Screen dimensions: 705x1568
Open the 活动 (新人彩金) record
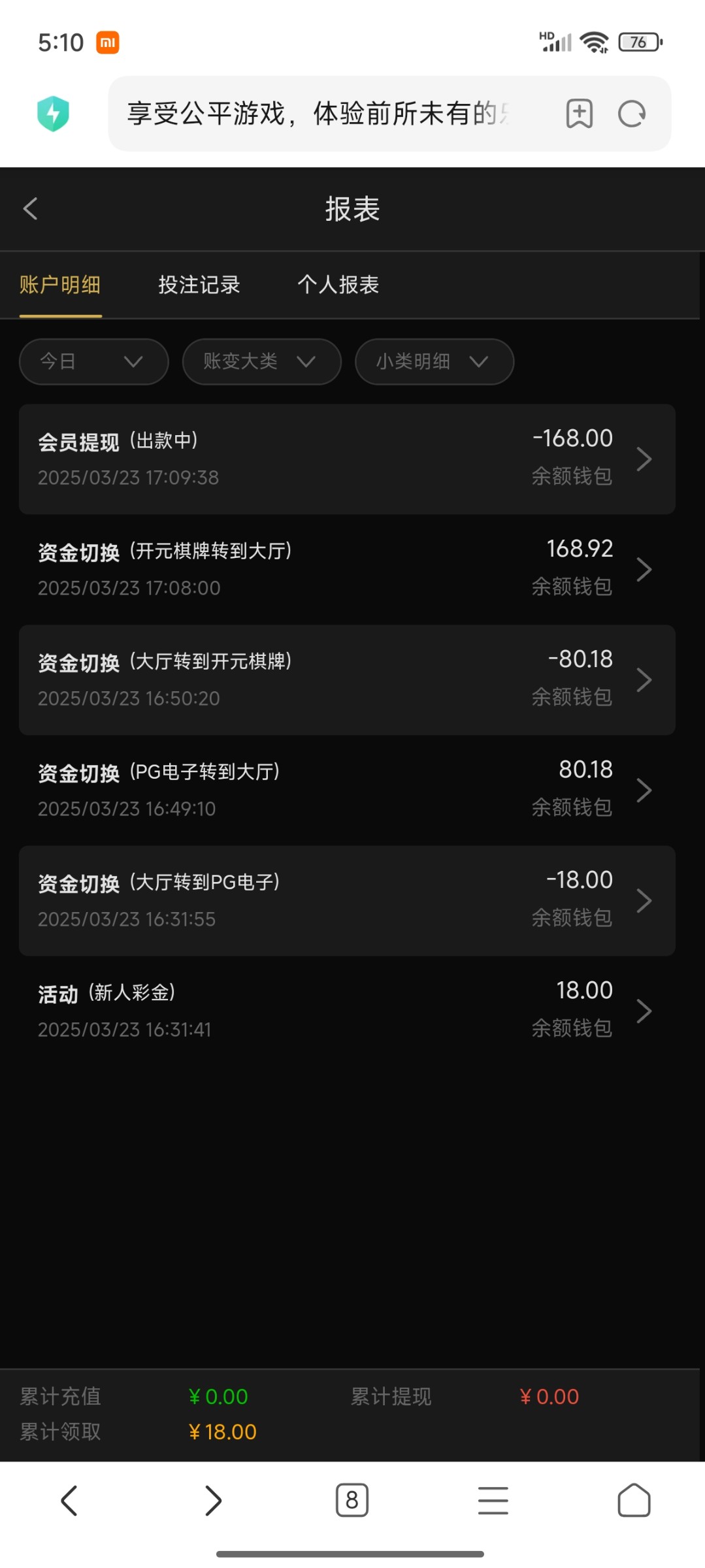click(347, 1011)
